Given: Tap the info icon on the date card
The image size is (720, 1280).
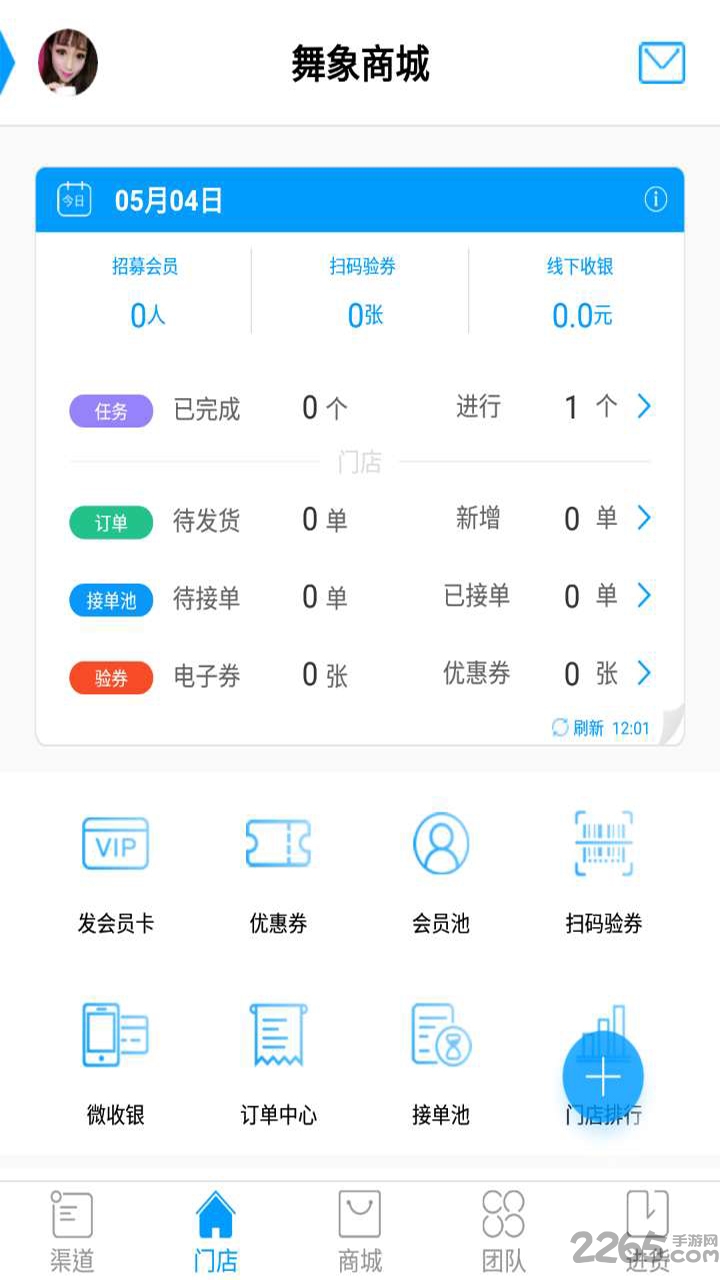Looking at the screenshot, I should click(x=656, y=200).
